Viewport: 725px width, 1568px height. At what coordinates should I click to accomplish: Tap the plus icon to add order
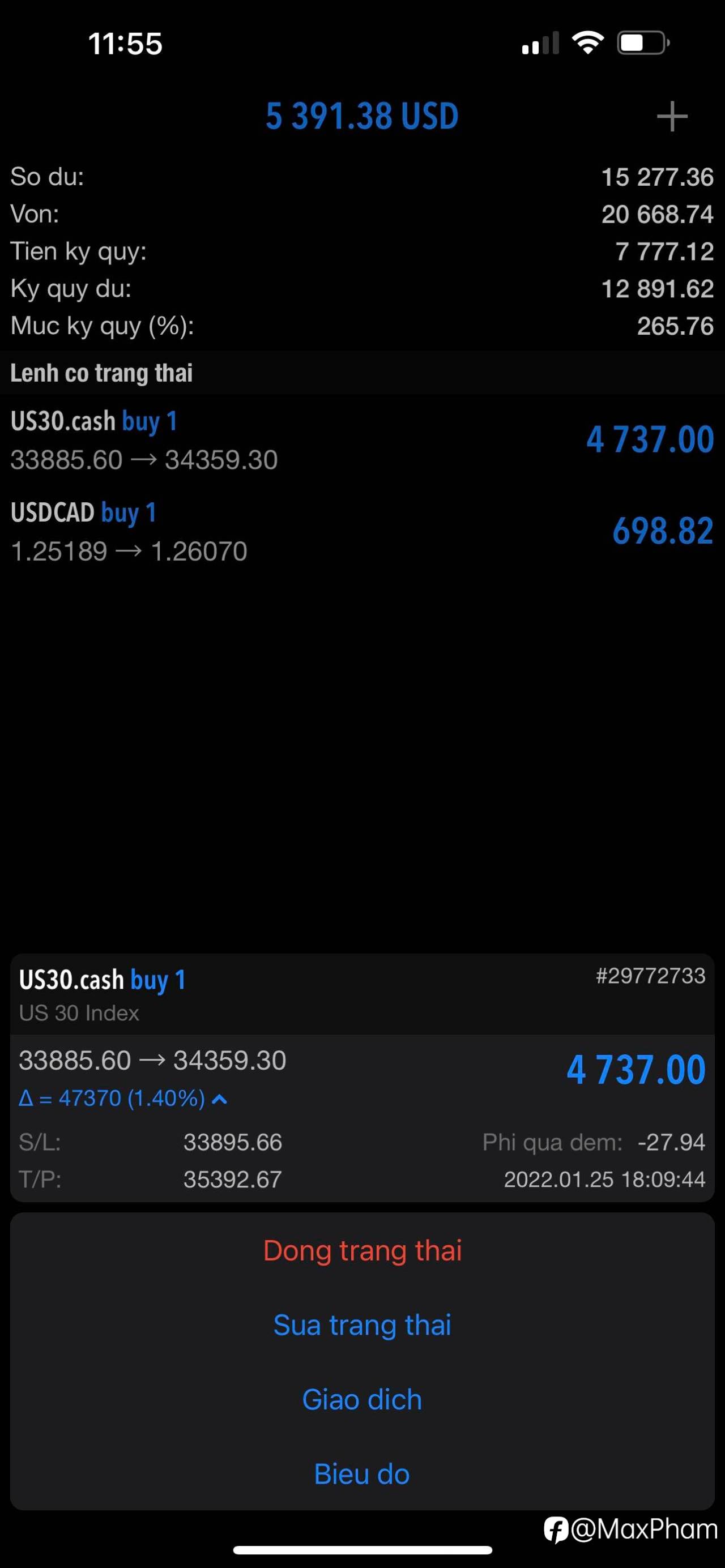(x=672, y=116)
